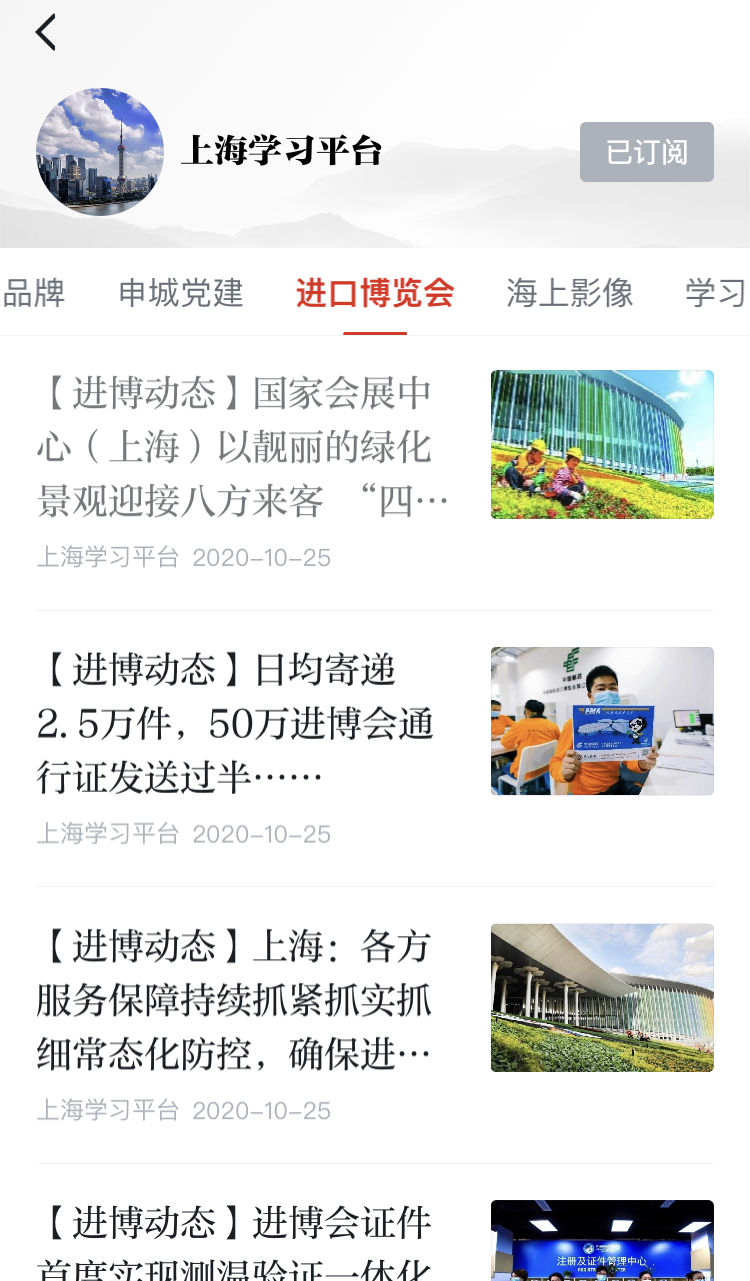Open the 上海学习平台 profile avatar
Viewport: 750px width, 1281px height.
tap(100, 152)
